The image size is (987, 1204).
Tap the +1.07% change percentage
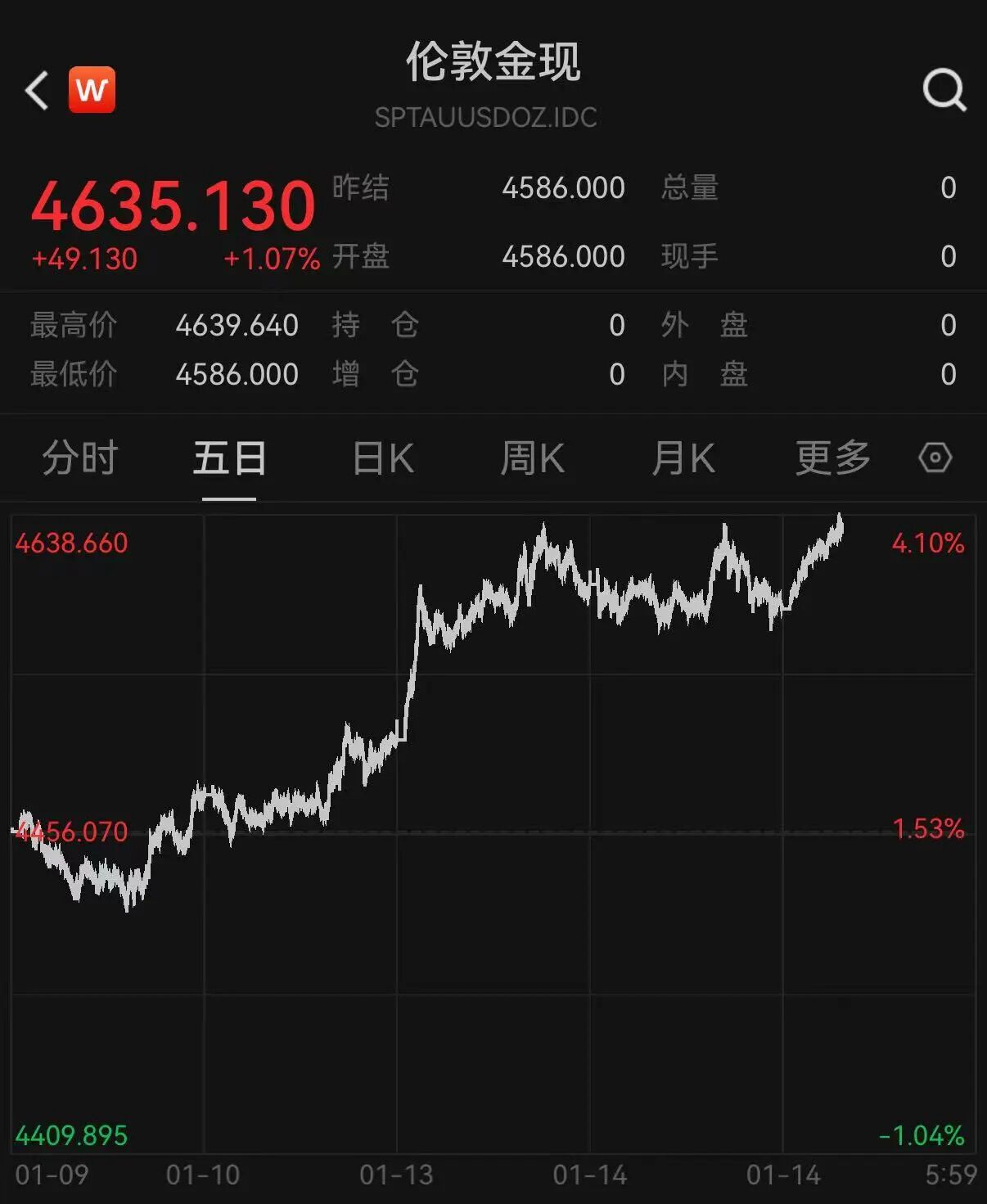click(272, 260)
